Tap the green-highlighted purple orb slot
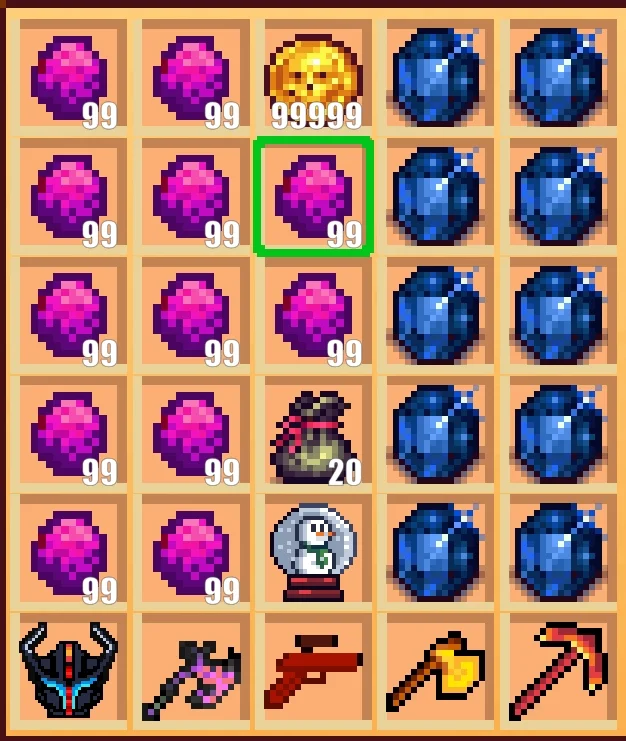Screen dimensions: 626x741 313,195
